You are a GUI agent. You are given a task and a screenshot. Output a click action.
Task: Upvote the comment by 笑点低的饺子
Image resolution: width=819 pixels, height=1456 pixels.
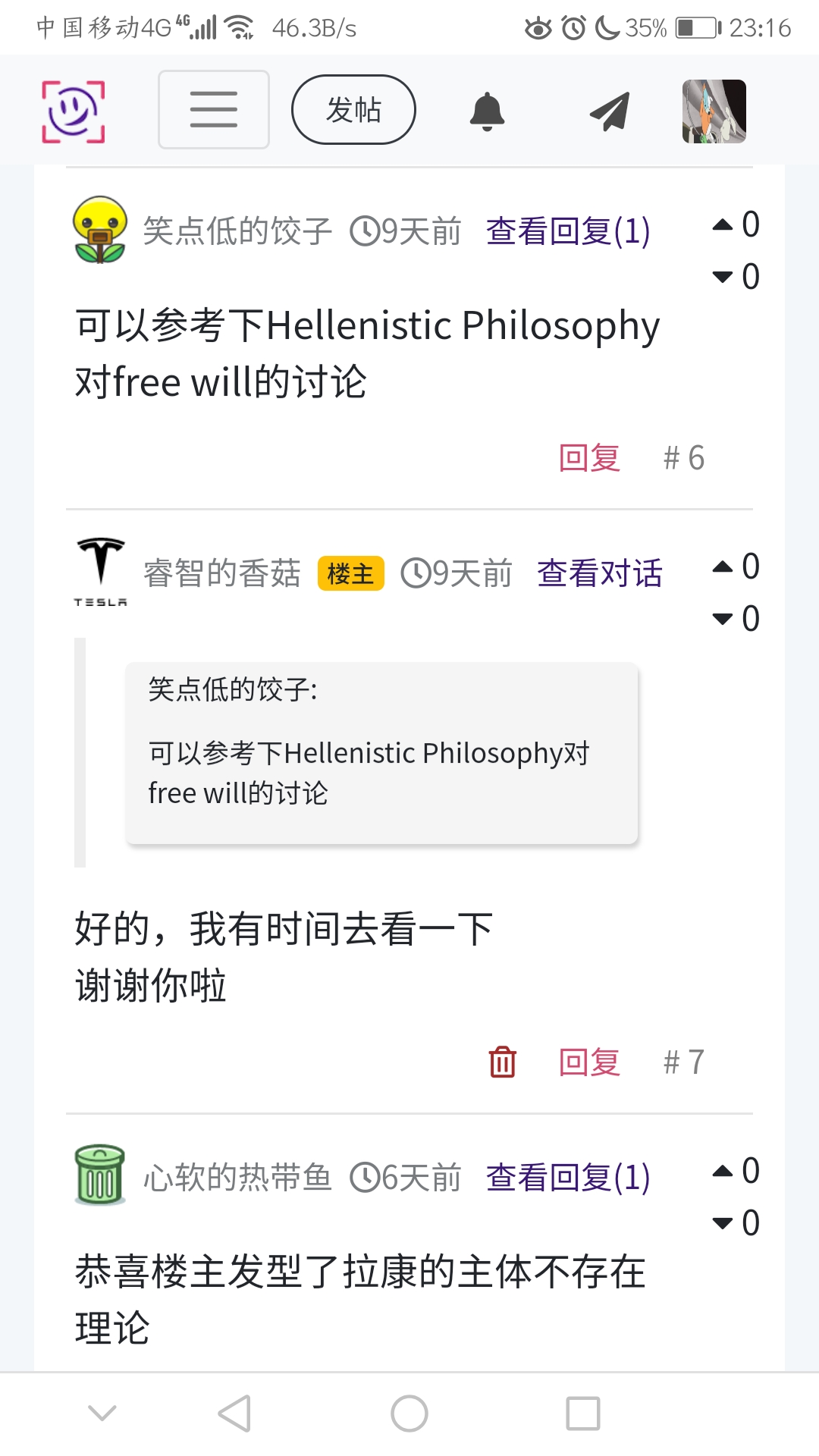point(723,224)
